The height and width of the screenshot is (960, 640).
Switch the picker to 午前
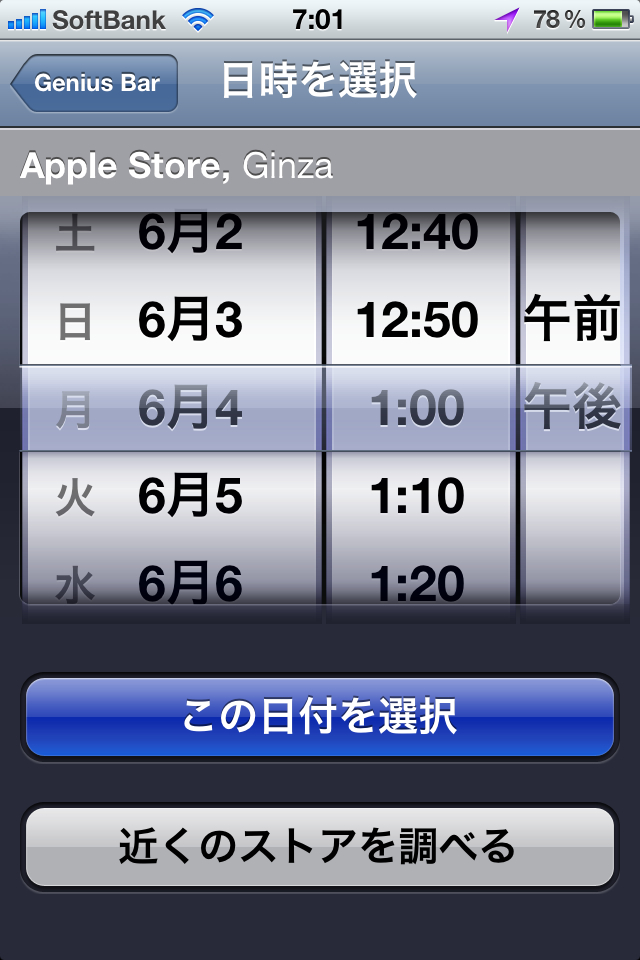click(571, 322)
